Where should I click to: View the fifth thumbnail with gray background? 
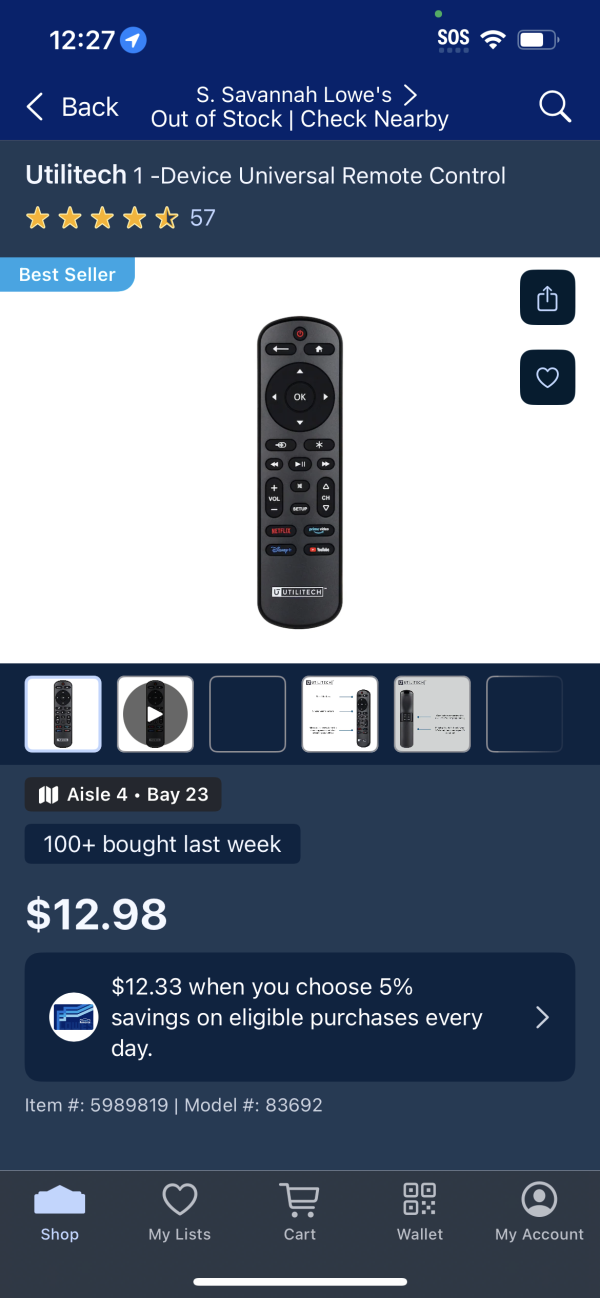(432, 714)
